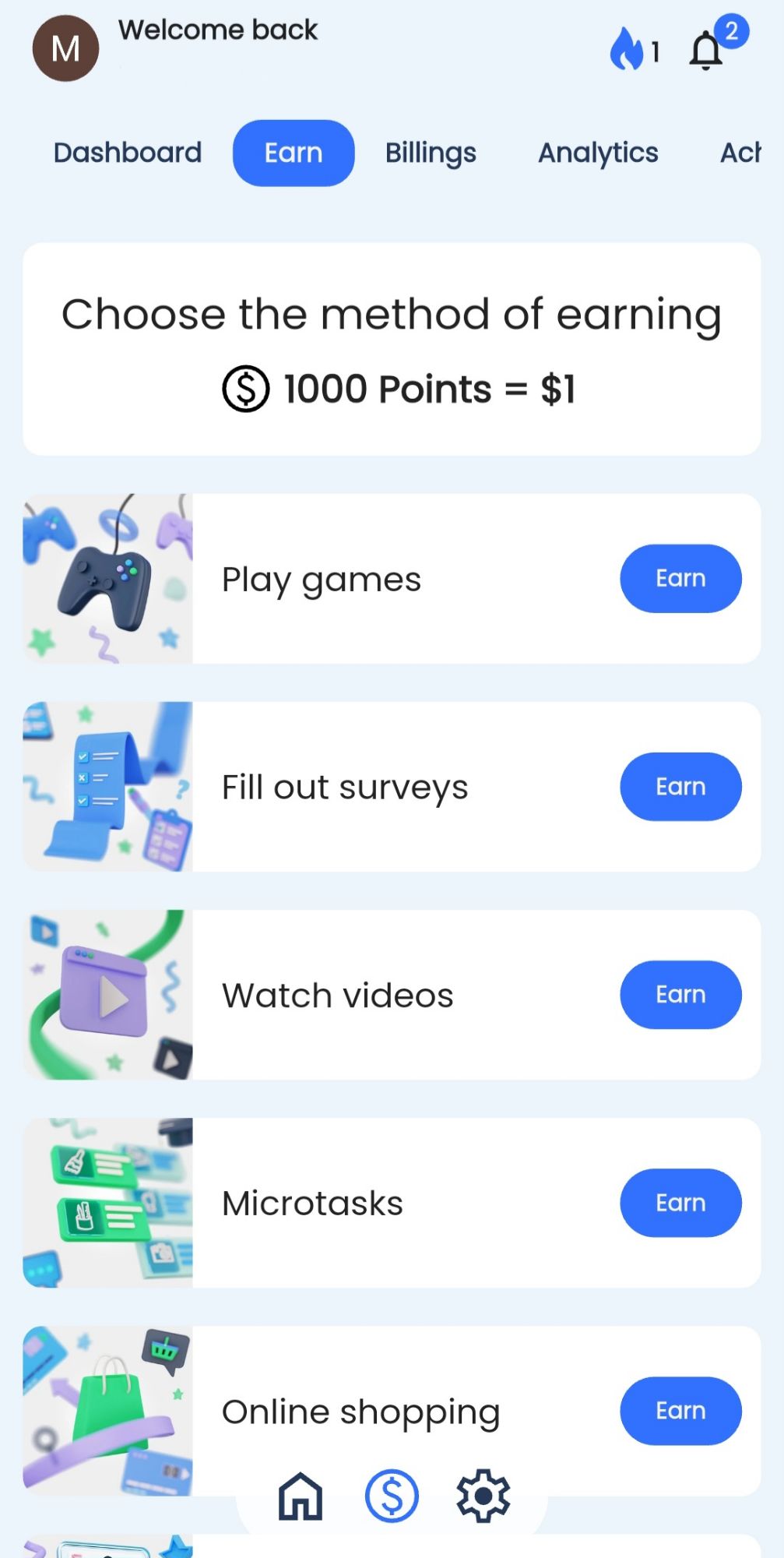Open the Billings tab
The image size is (784, 1558).
[x=431, y=153]
